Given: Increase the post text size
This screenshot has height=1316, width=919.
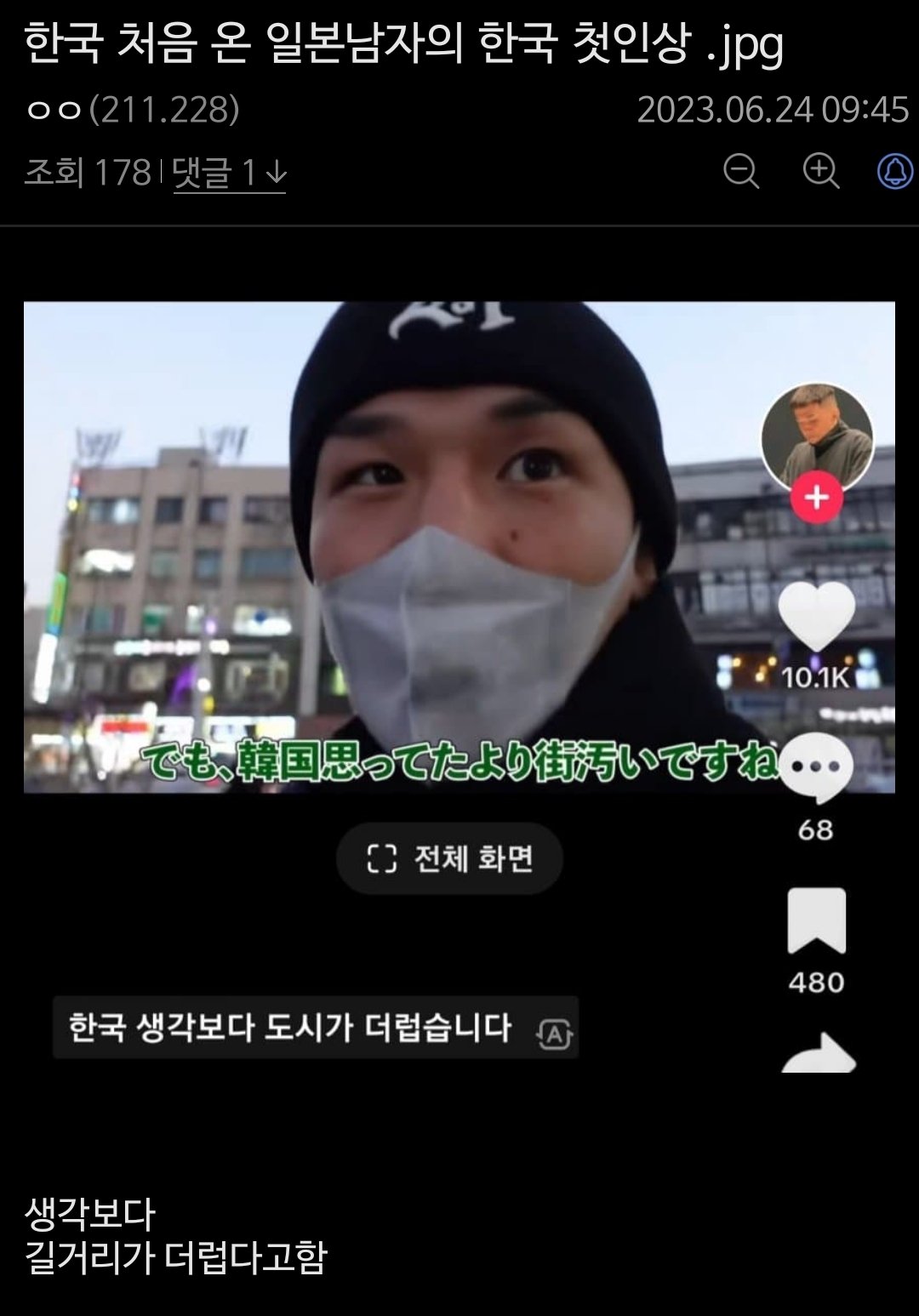Looking at the screenshot, I should pos(820,172).
